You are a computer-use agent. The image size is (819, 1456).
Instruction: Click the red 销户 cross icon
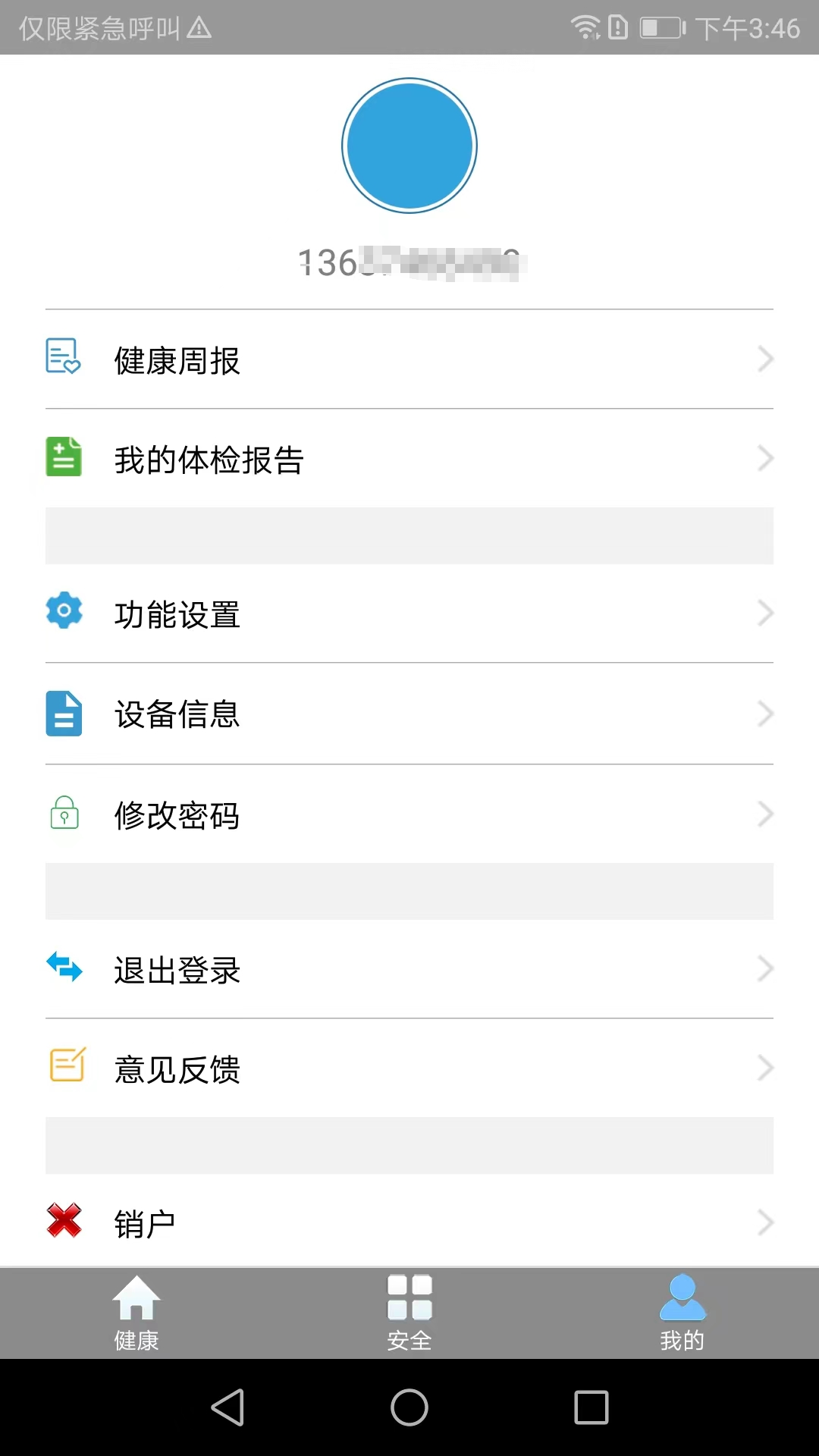[x=64, y=1220]
